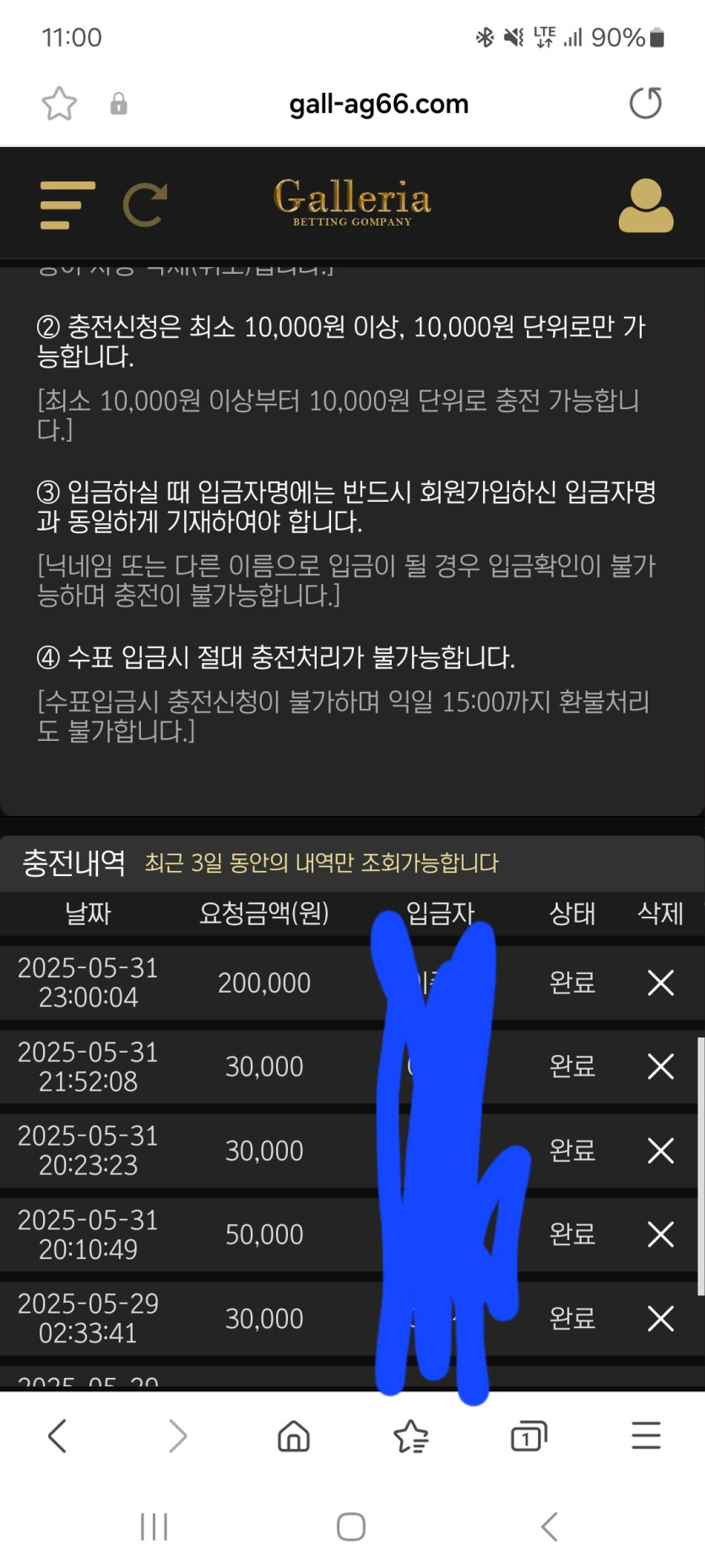Tap the system home button
Screen dimensions: 705x1568
click(x=351, y=1527)
